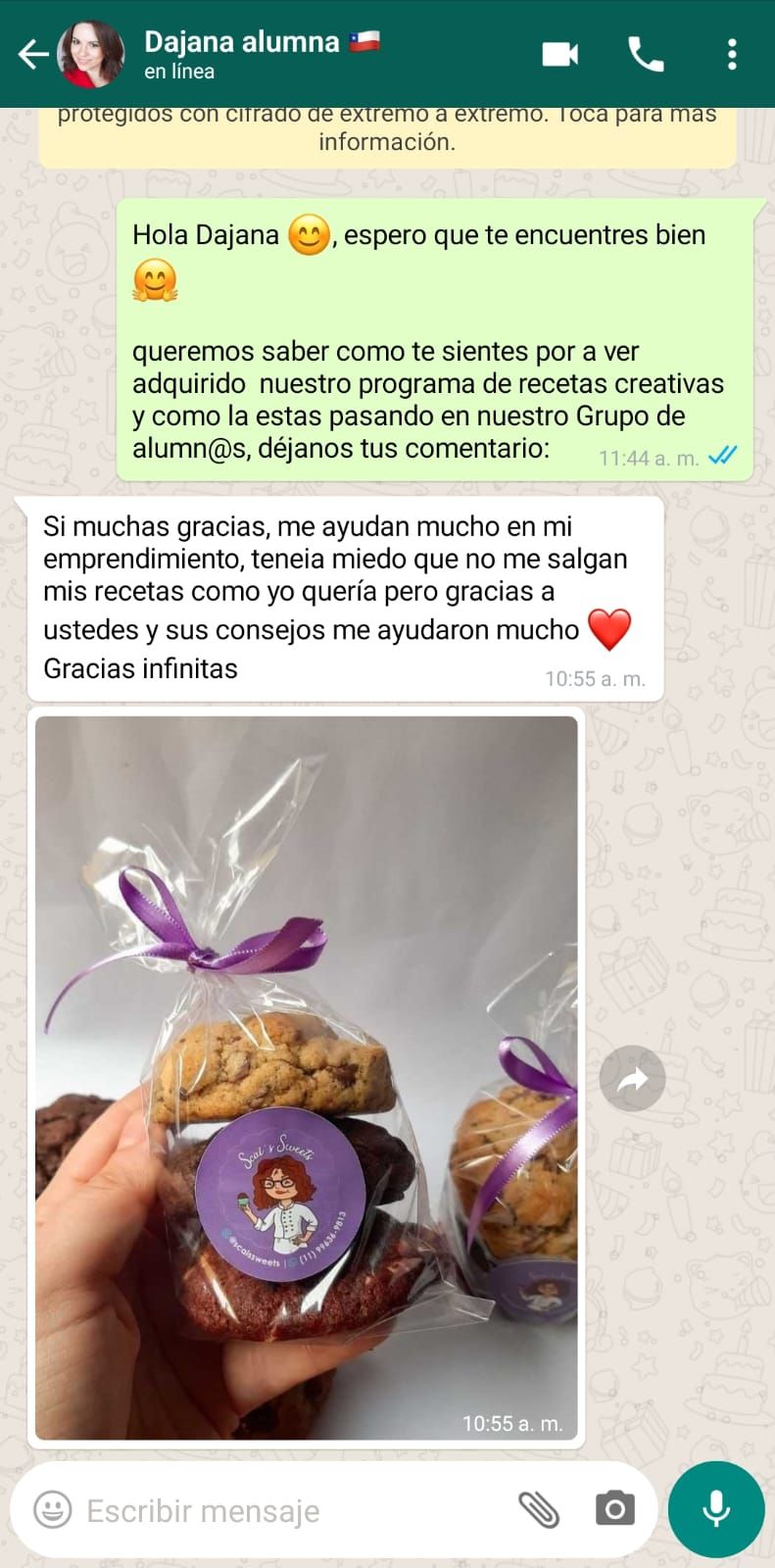The image size is (775, 1568).
Task: Open the emoji picker
Action: click(x=53, y=1510)
